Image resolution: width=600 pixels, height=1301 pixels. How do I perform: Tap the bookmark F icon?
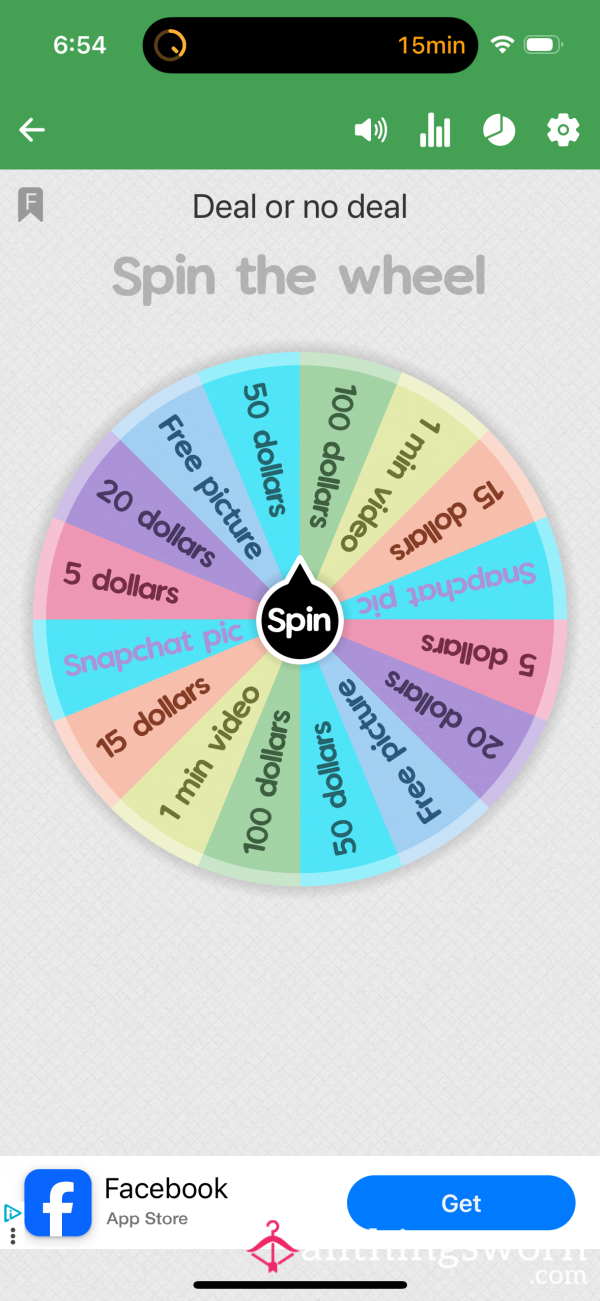point(30,206)
